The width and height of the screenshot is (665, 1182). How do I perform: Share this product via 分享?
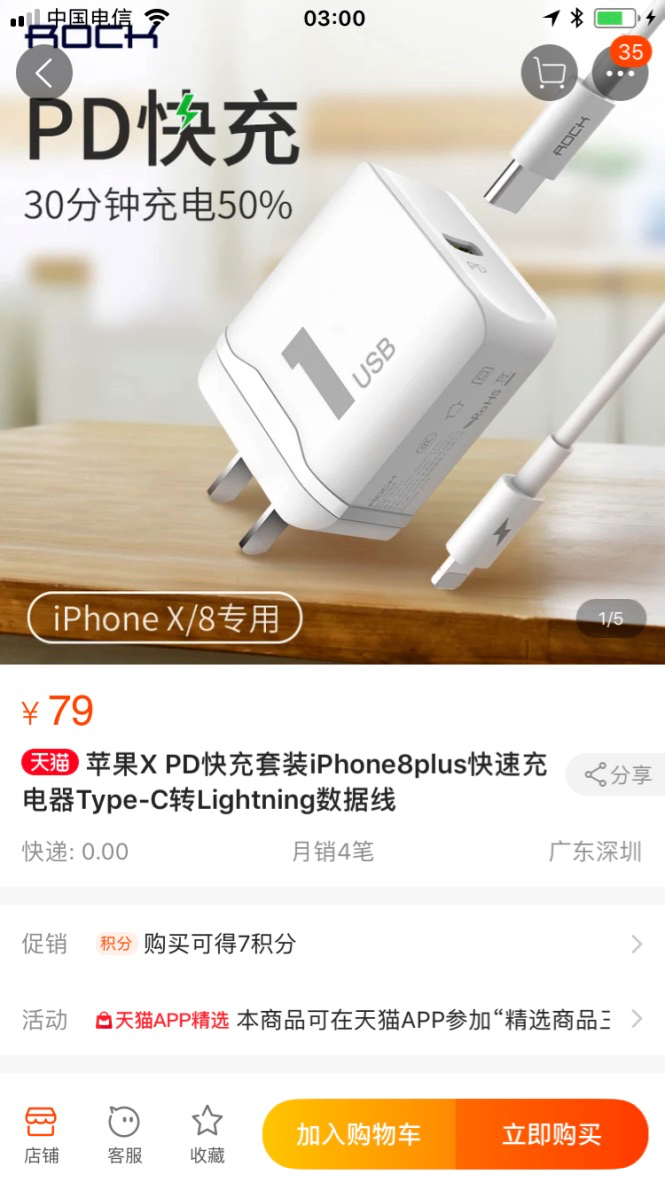618,775
